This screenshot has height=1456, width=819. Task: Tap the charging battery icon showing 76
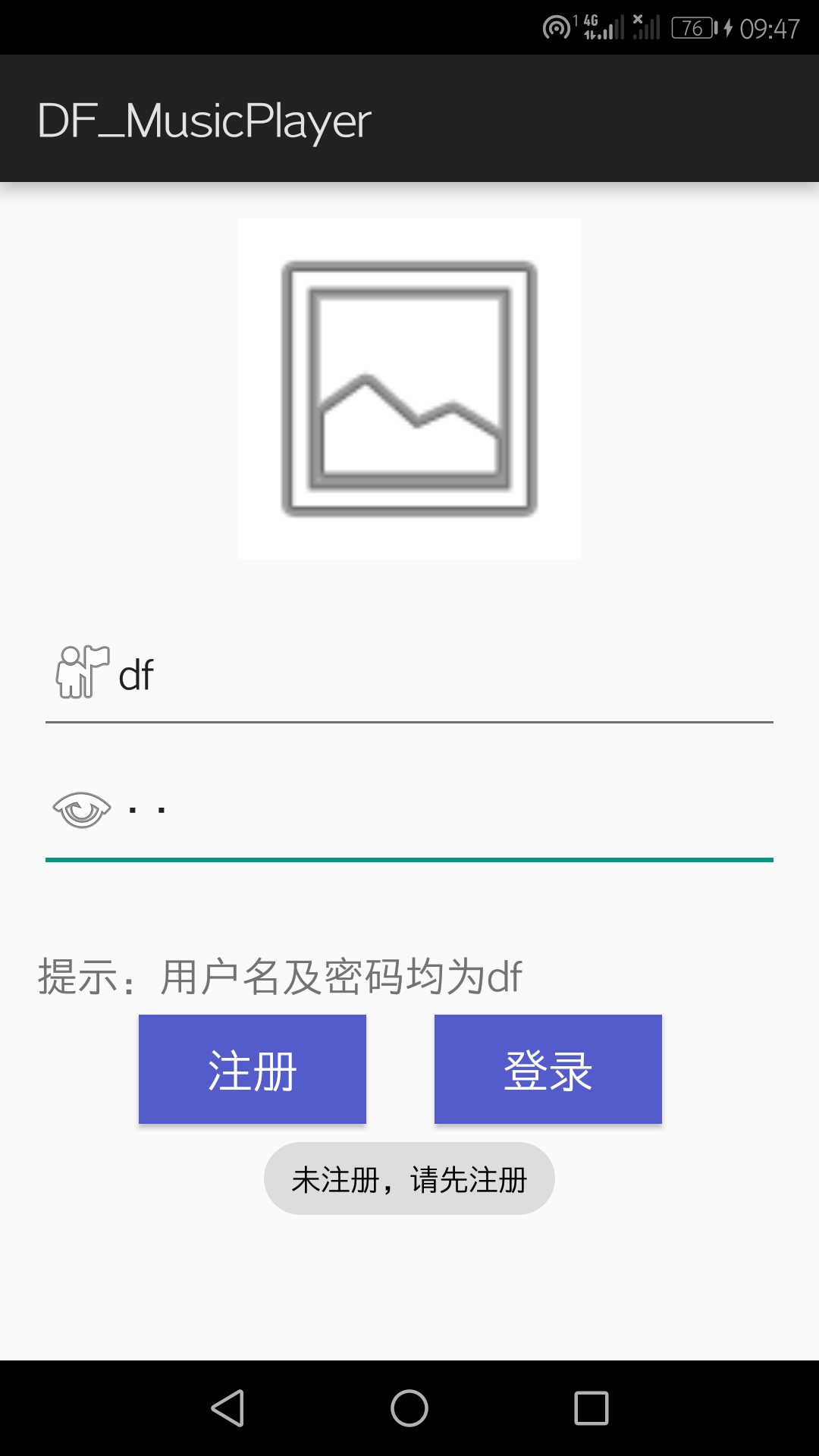pos(694,25)
